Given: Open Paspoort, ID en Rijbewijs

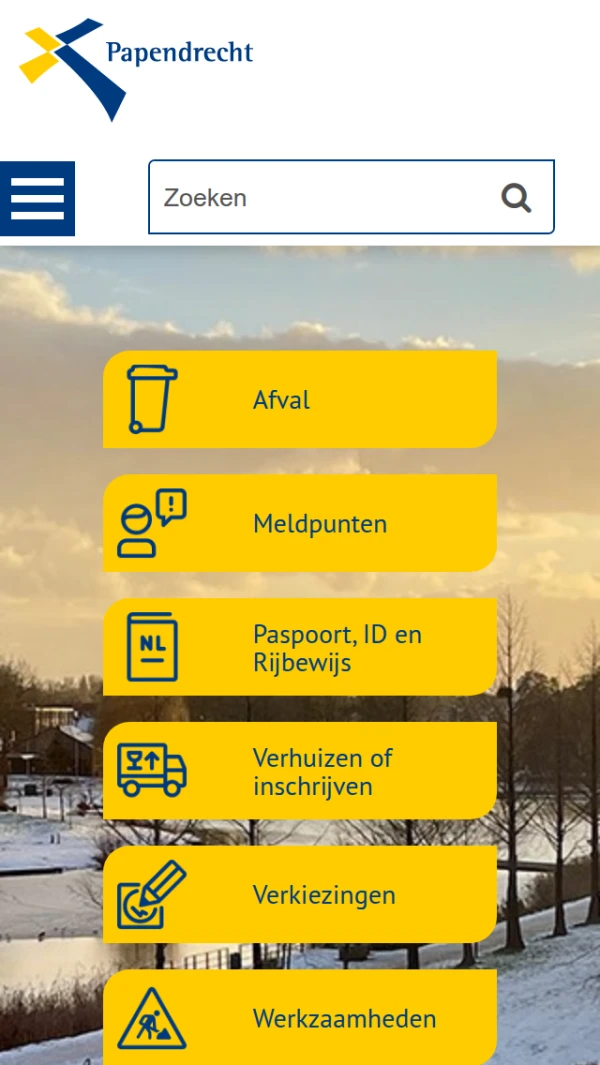Looking at the screenshot, I should (300, 648).
